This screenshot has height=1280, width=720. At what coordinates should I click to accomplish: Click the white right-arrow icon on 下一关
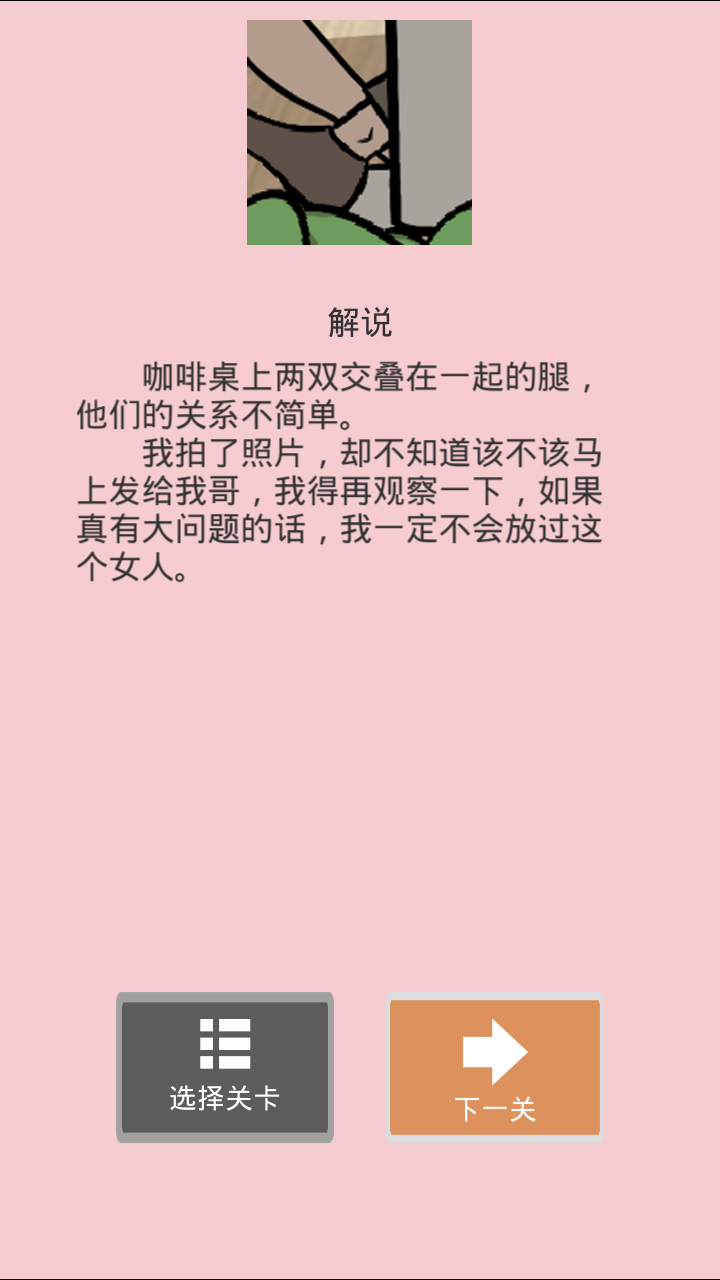494,1050
